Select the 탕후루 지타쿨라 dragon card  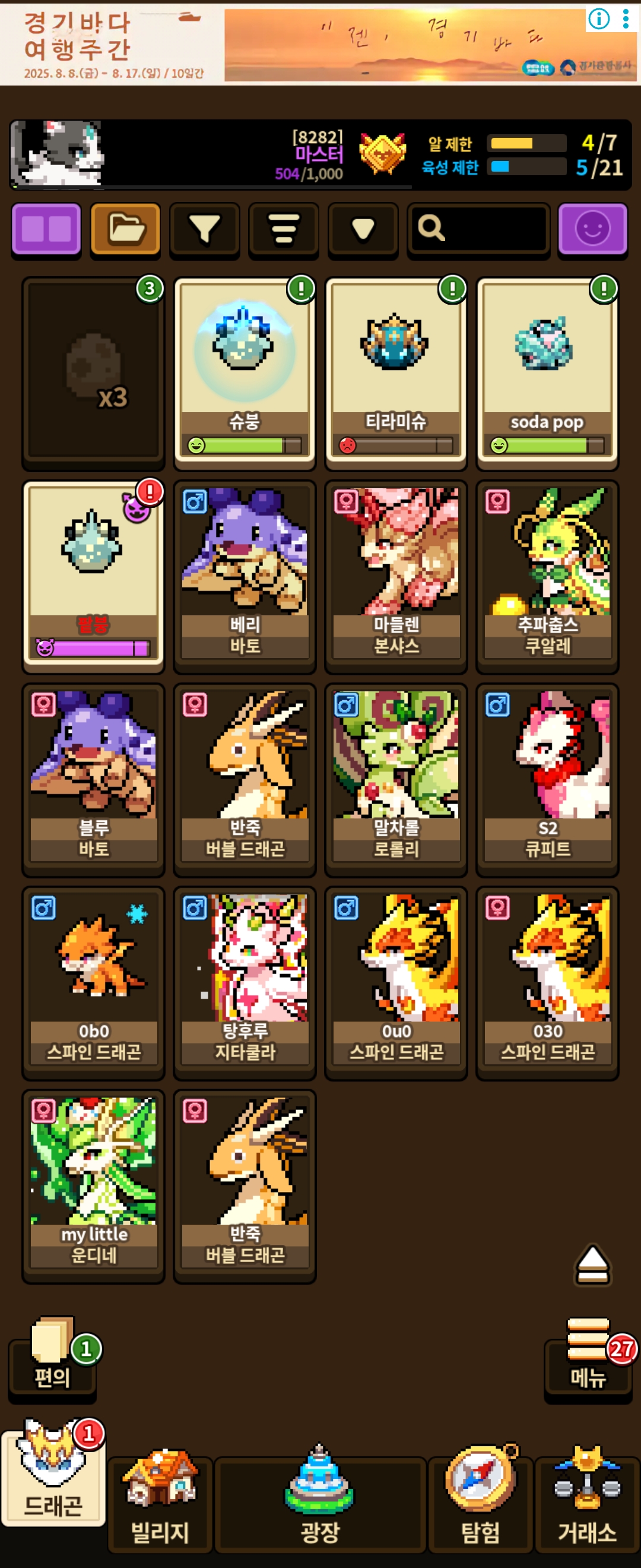(x=245, y=982)
